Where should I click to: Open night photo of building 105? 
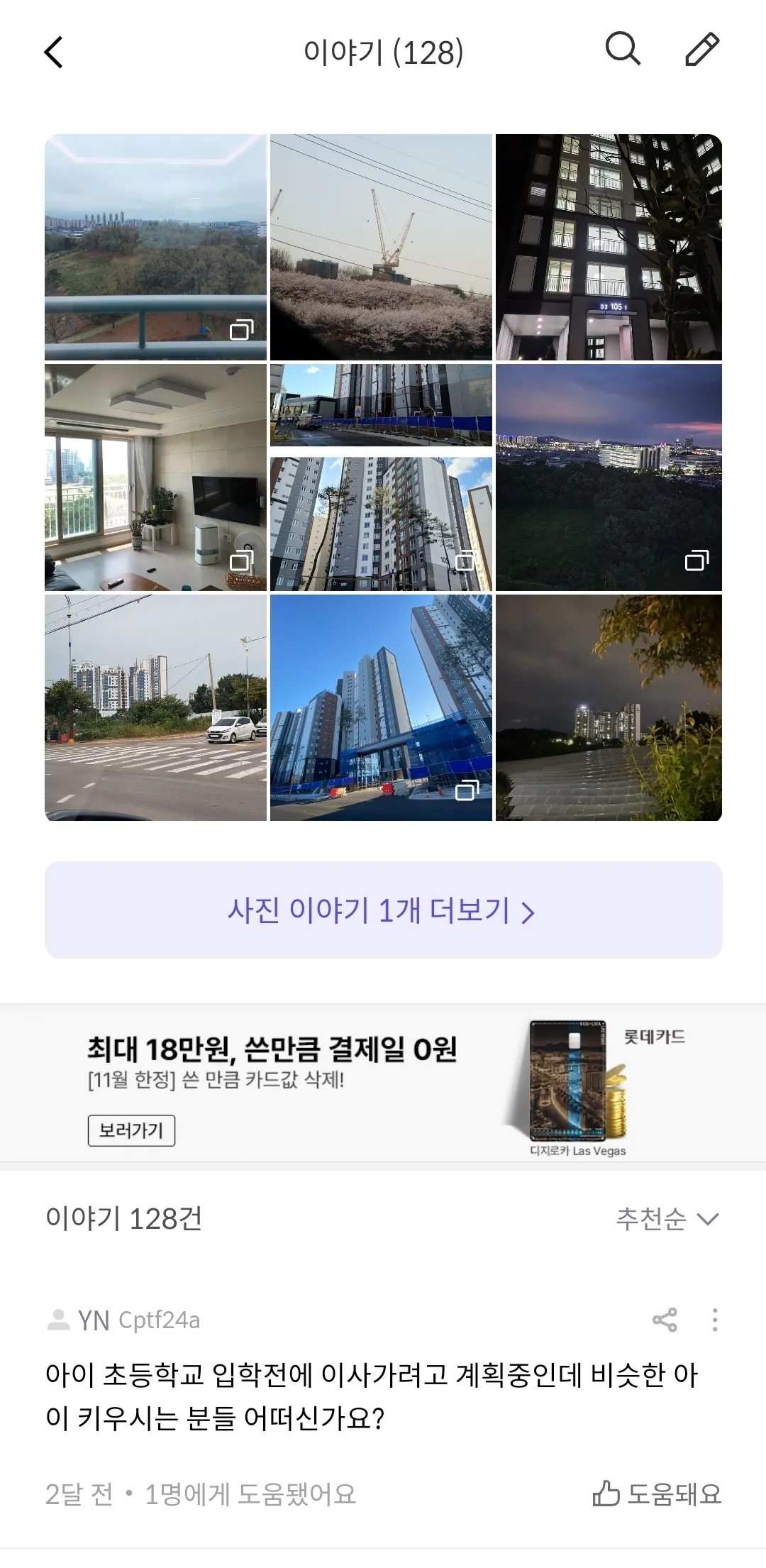point(608,247)
